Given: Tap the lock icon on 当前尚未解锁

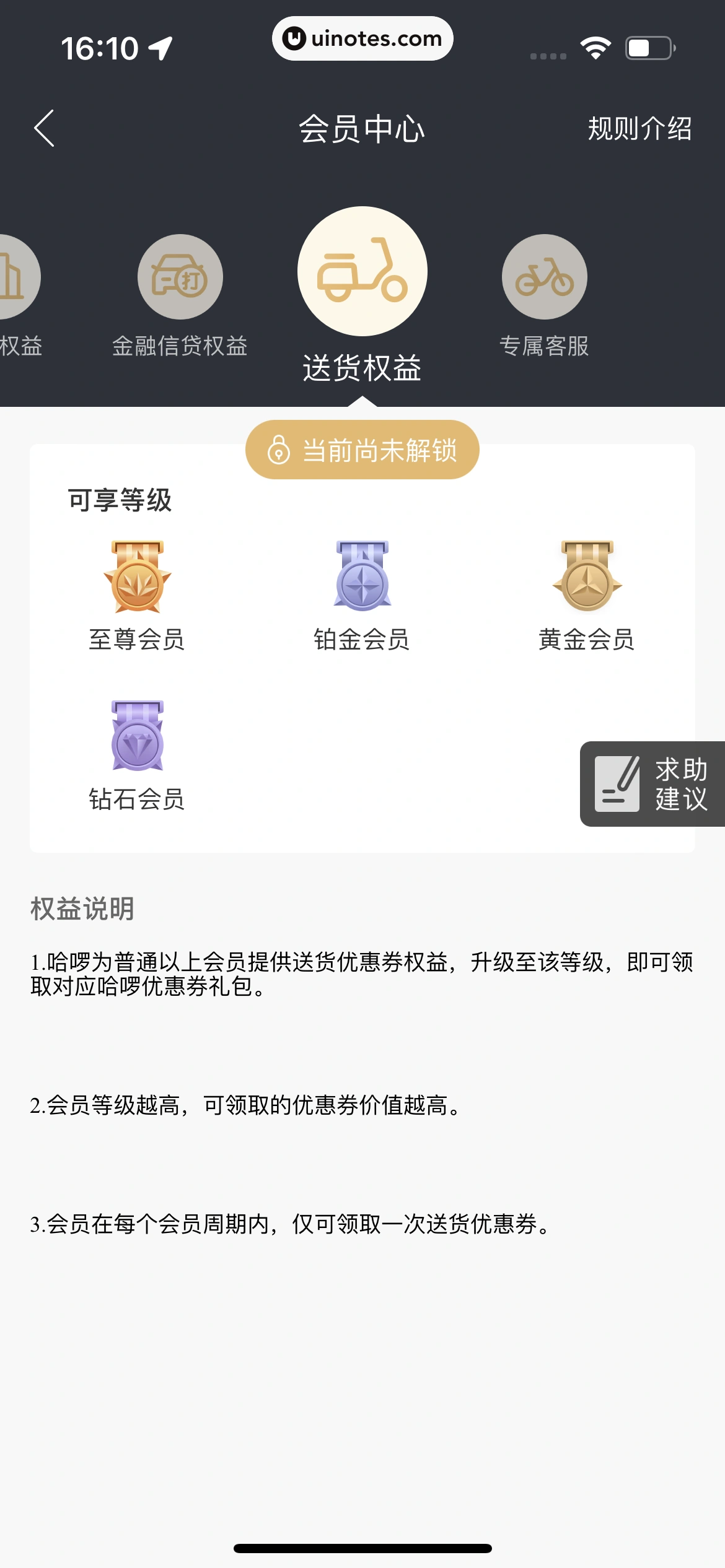Looking at the screenshot, I should pyautogui.click(x=279, y=450).
